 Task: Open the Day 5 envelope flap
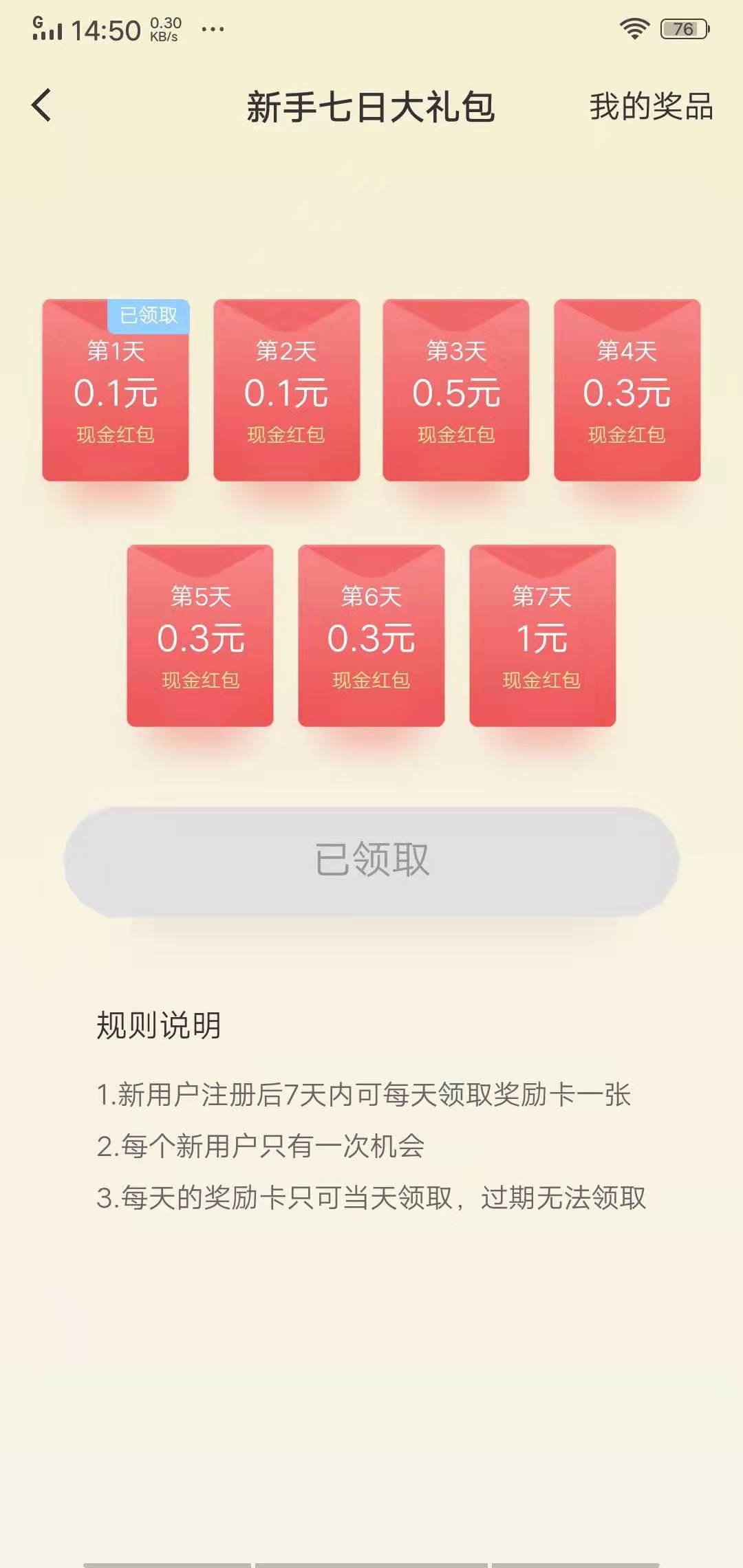201,557
